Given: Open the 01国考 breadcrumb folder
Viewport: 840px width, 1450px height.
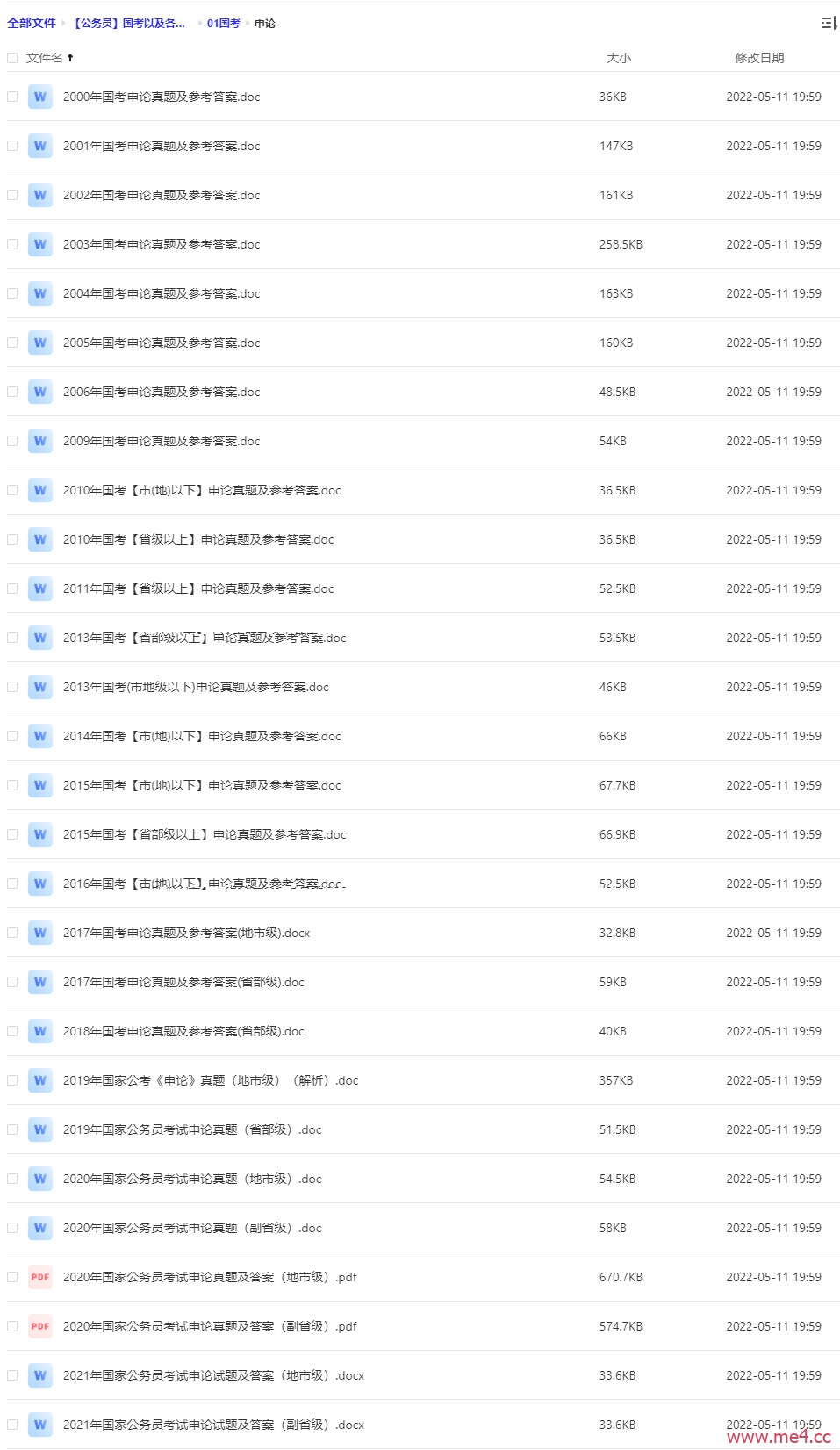Looking at the screenshot, I should click(x=223, y=24).
